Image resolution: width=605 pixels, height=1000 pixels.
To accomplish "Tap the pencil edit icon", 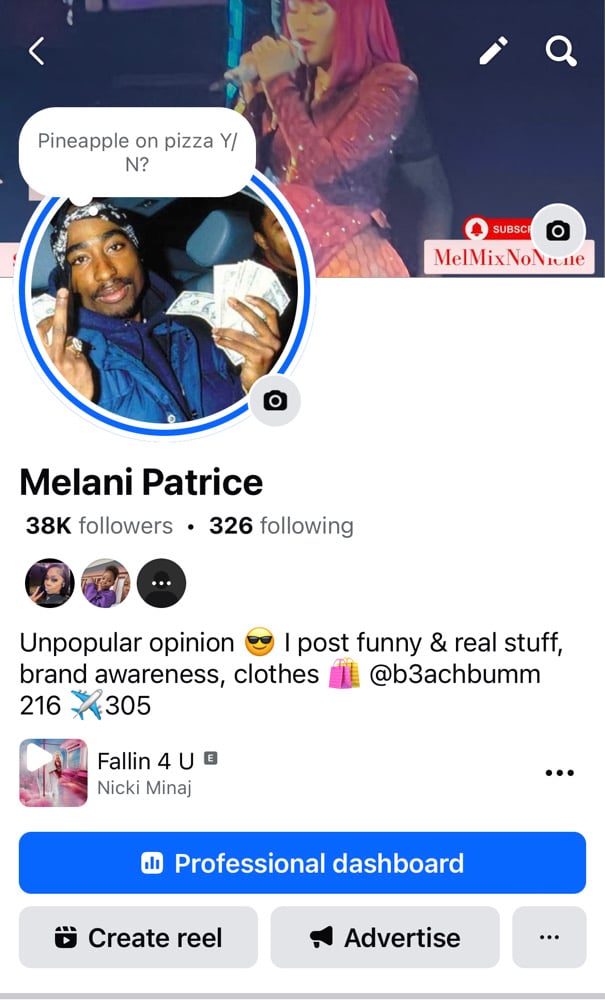I will click(x=494, y=51).
